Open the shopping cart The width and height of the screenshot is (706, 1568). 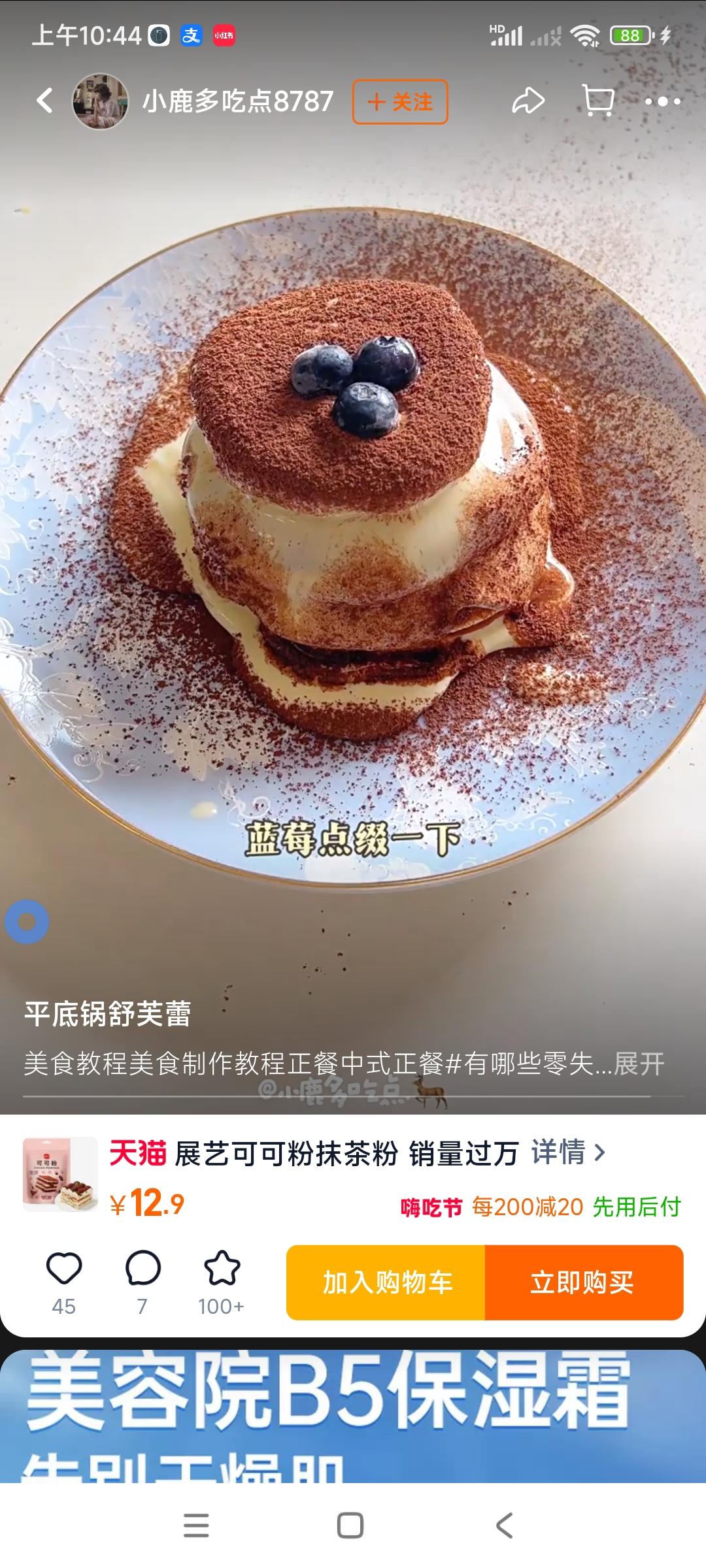[x=597, y=101]
